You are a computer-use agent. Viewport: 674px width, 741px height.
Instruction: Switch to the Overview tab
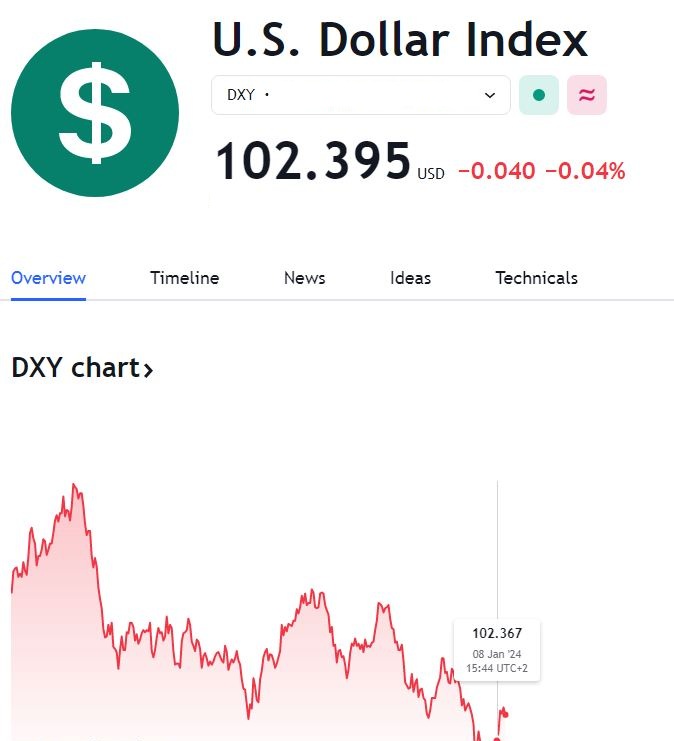[x=48, y=278]
